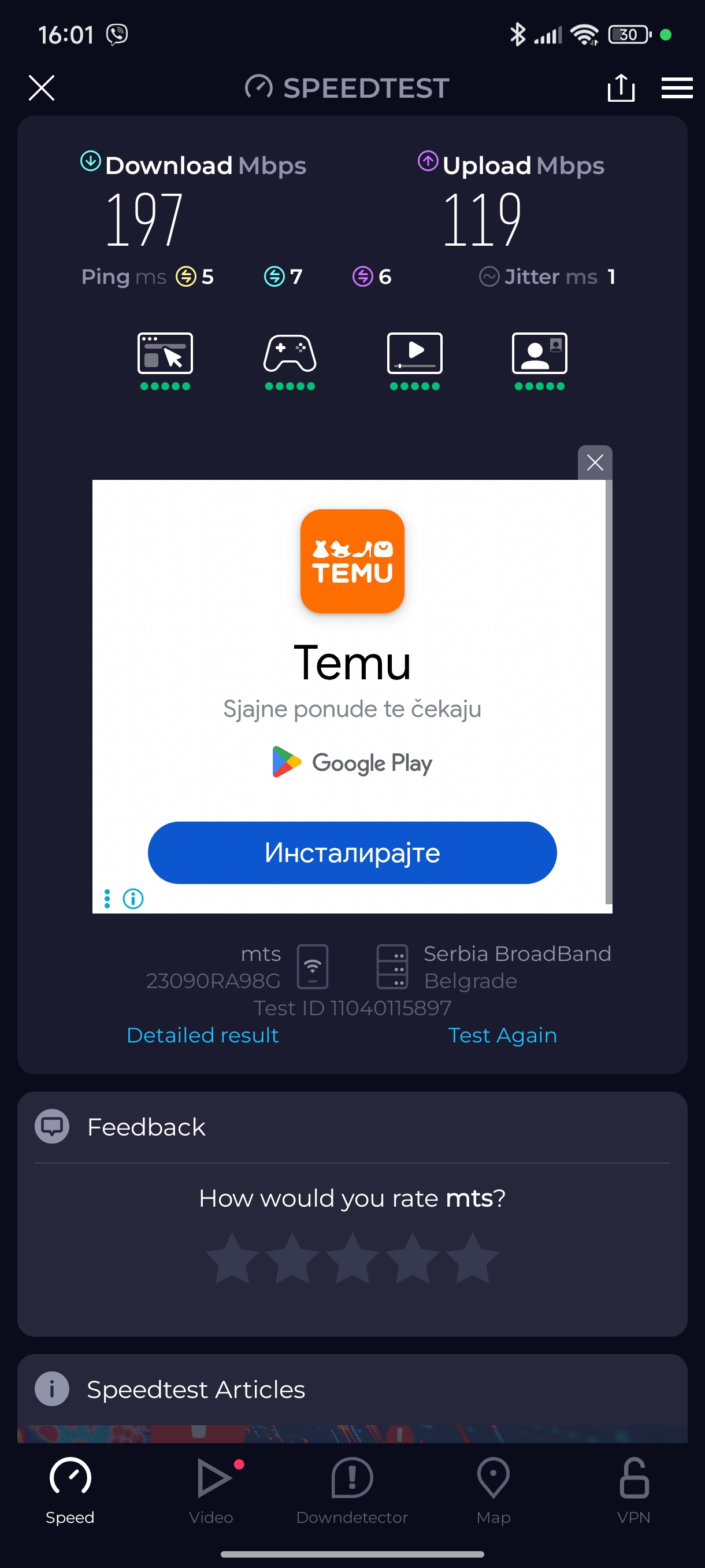Open Detailed result link
The image size is (705, 1568).
(x=203, y=1035)
